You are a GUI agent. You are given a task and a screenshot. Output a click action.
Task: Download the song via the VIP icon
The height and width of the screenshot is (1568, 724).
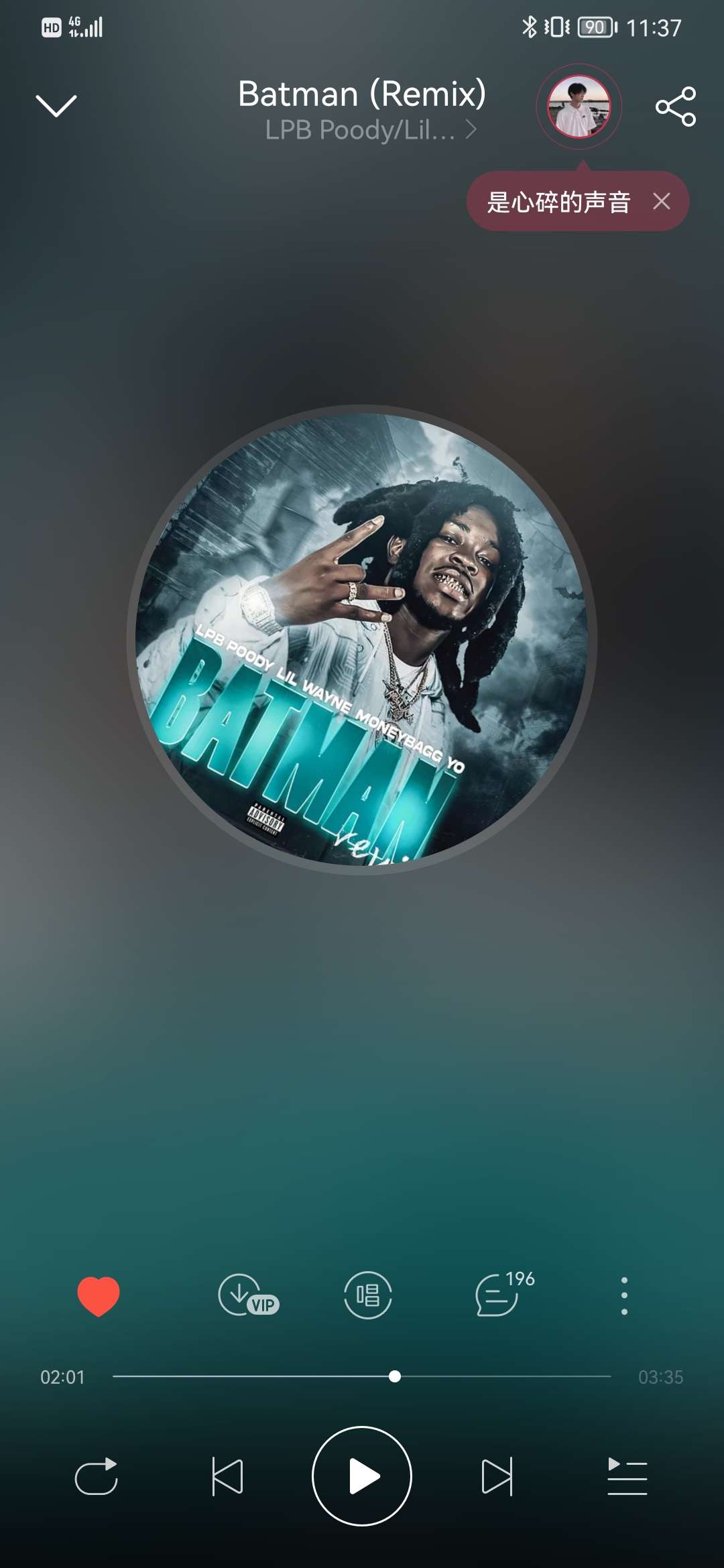point(248,1295)
